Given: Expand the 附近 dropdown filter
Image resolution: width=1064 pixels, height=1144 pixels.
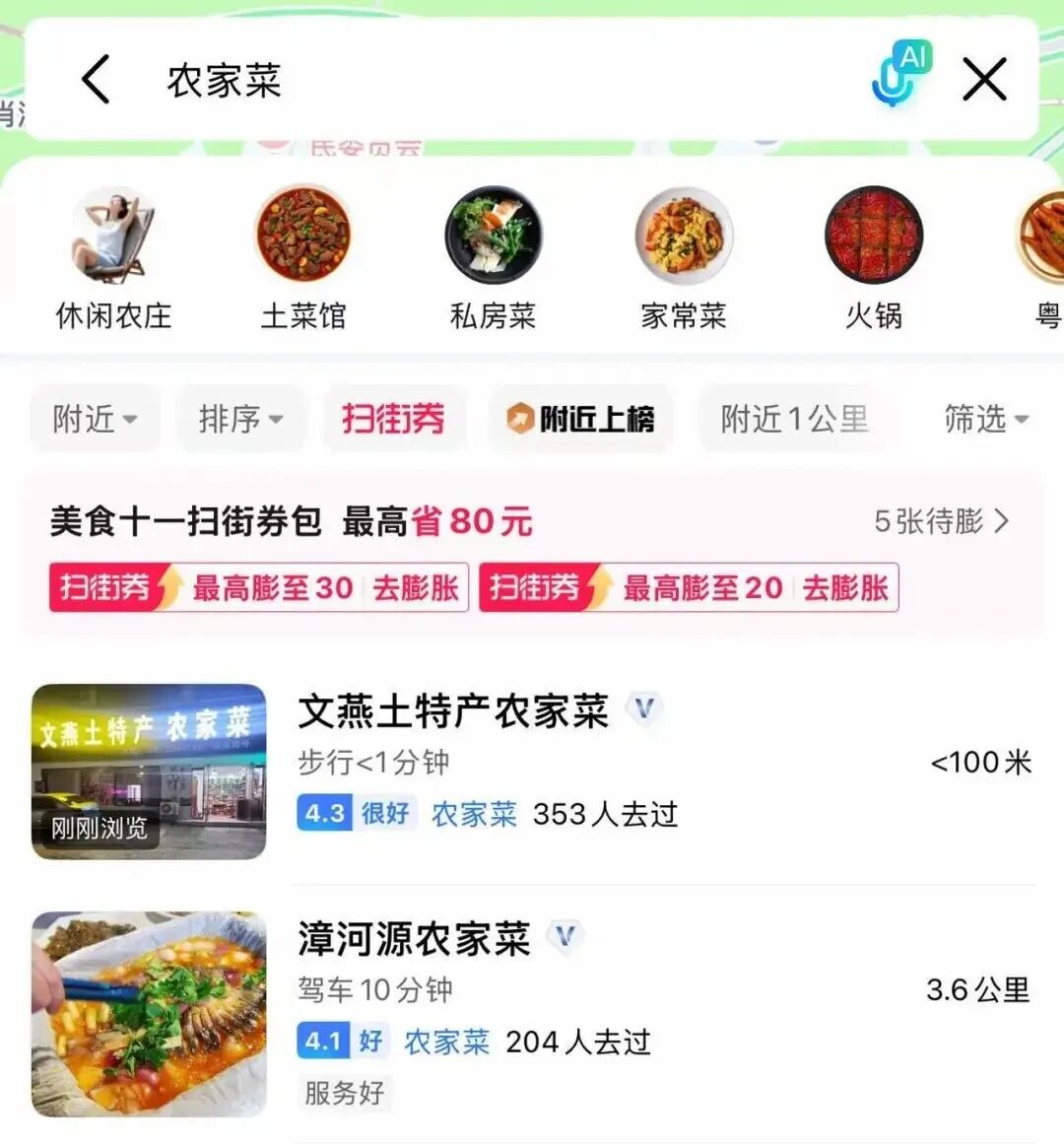Looking at the screenshot, I should pos(95,419).
